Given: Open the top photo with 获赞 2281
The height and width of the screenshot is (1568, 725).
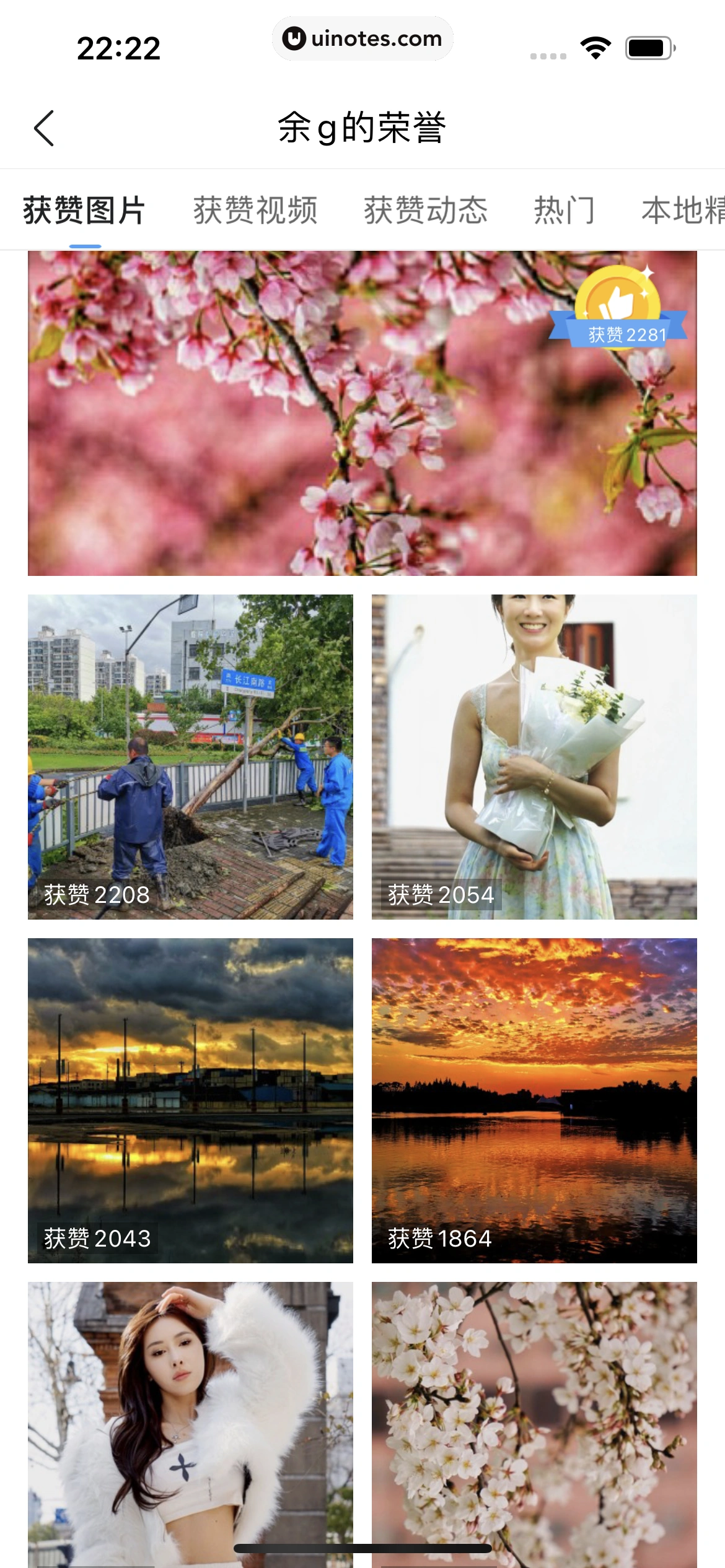Looking at the screenshot, I should pyautogui.click(x=362, y=413).
